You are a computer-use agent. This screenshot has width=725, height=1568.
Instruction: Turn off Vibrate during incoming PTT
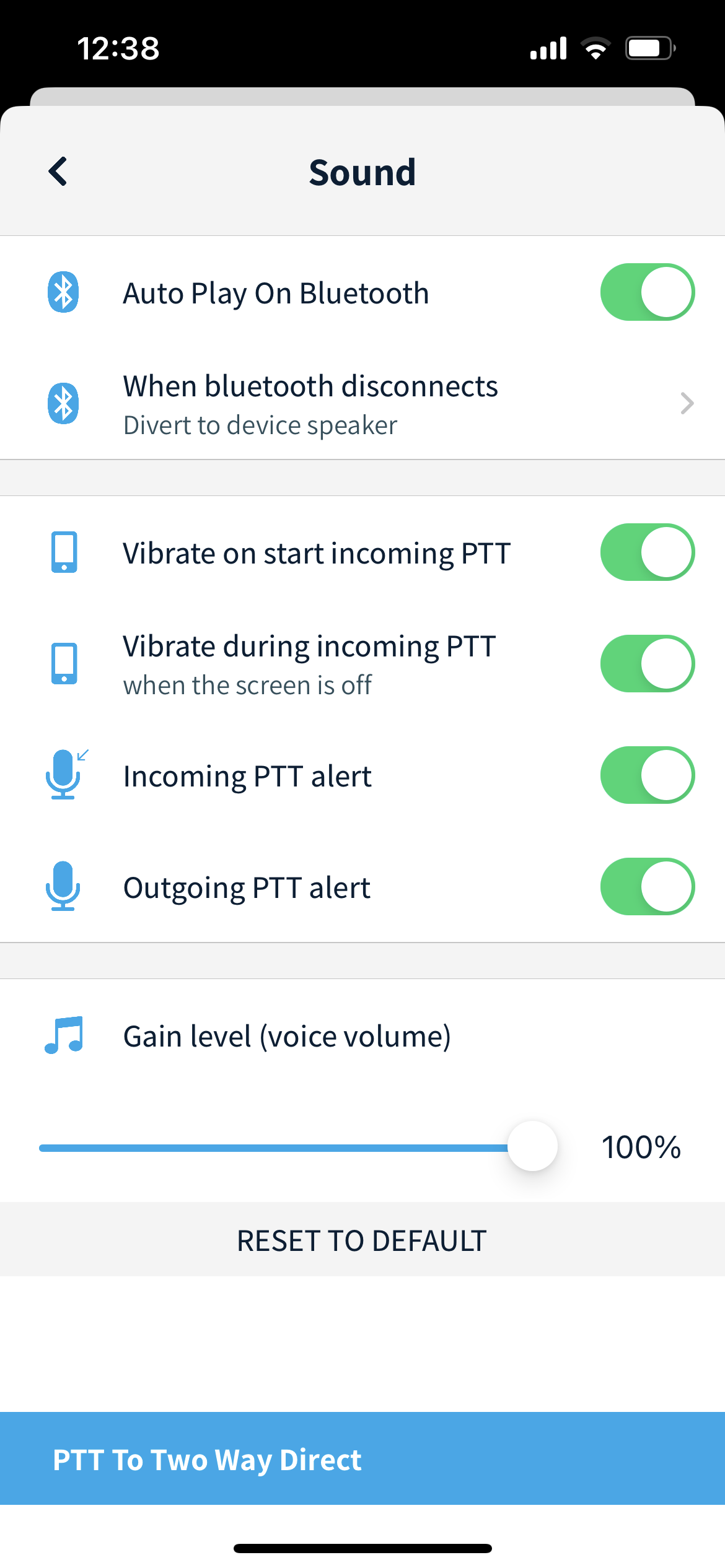tap(647, 664)
